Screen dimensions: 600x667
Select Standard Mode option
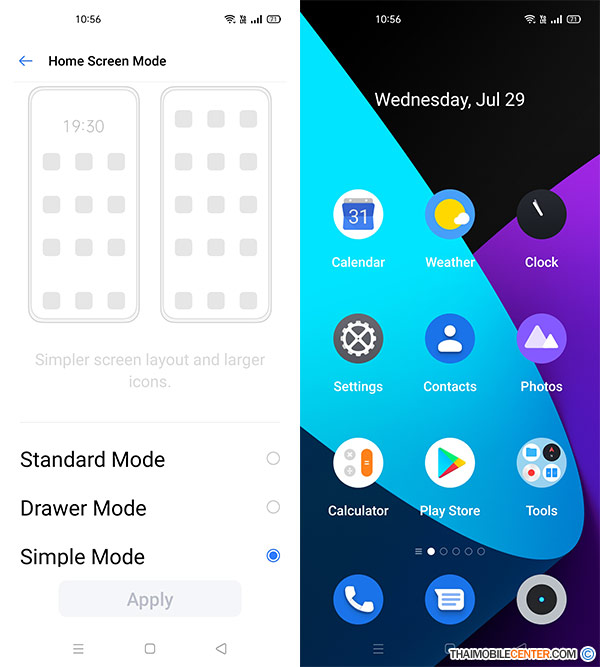coord(273,459)
